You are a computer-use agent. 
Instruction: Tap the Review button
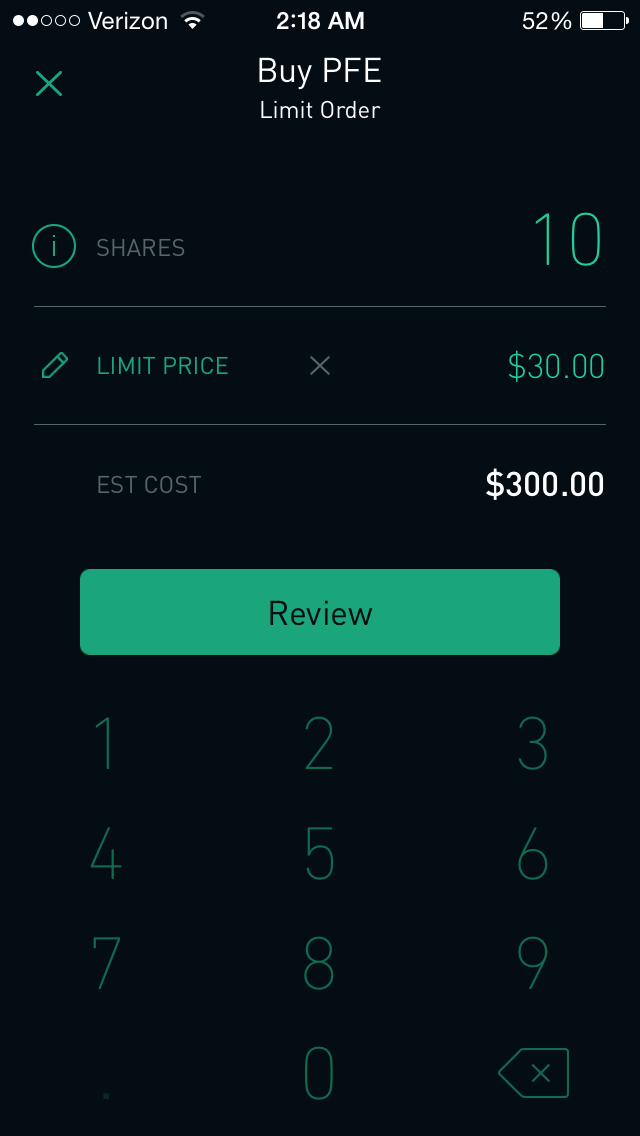coord(320,612)
